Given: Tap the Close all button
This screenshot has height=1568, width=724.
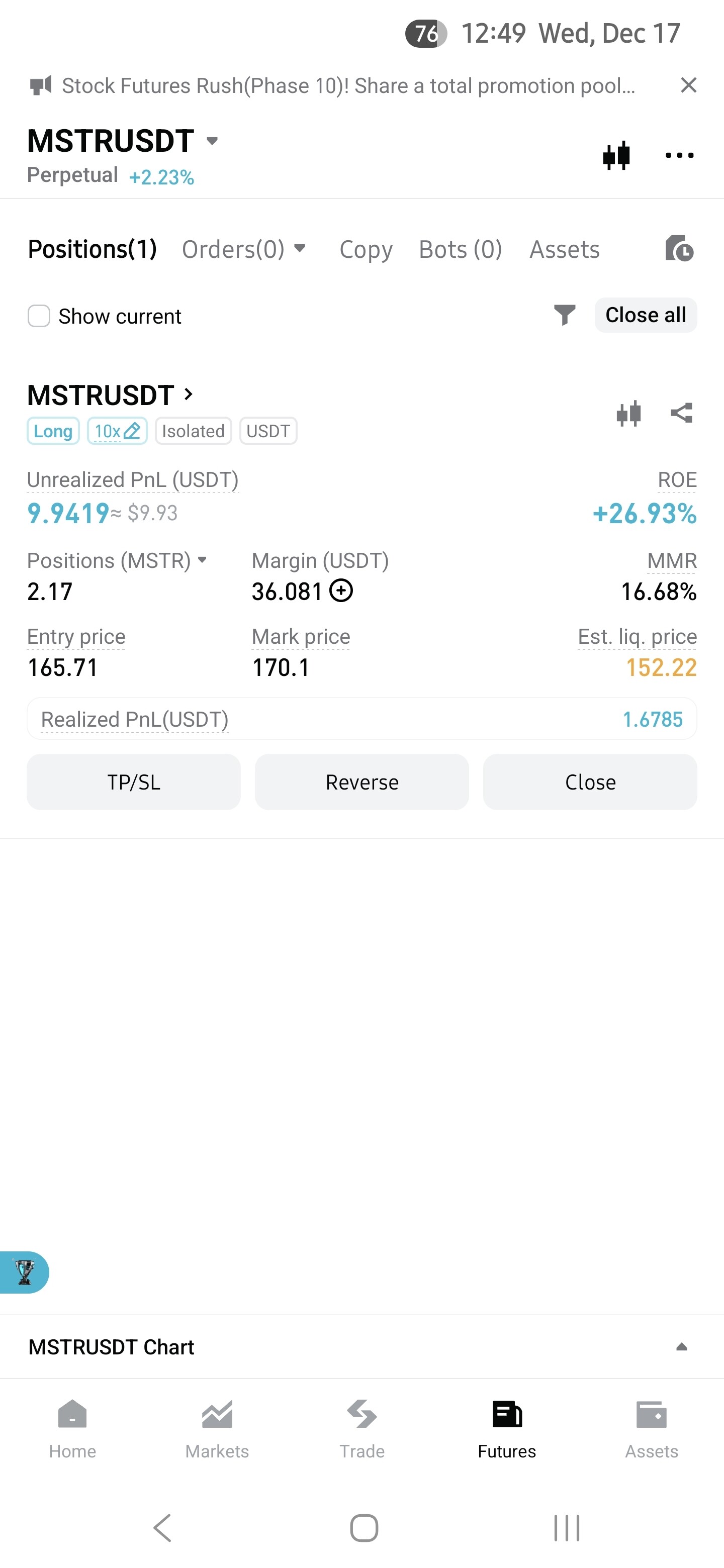Looking at the screenshot, I should (645, 315).
